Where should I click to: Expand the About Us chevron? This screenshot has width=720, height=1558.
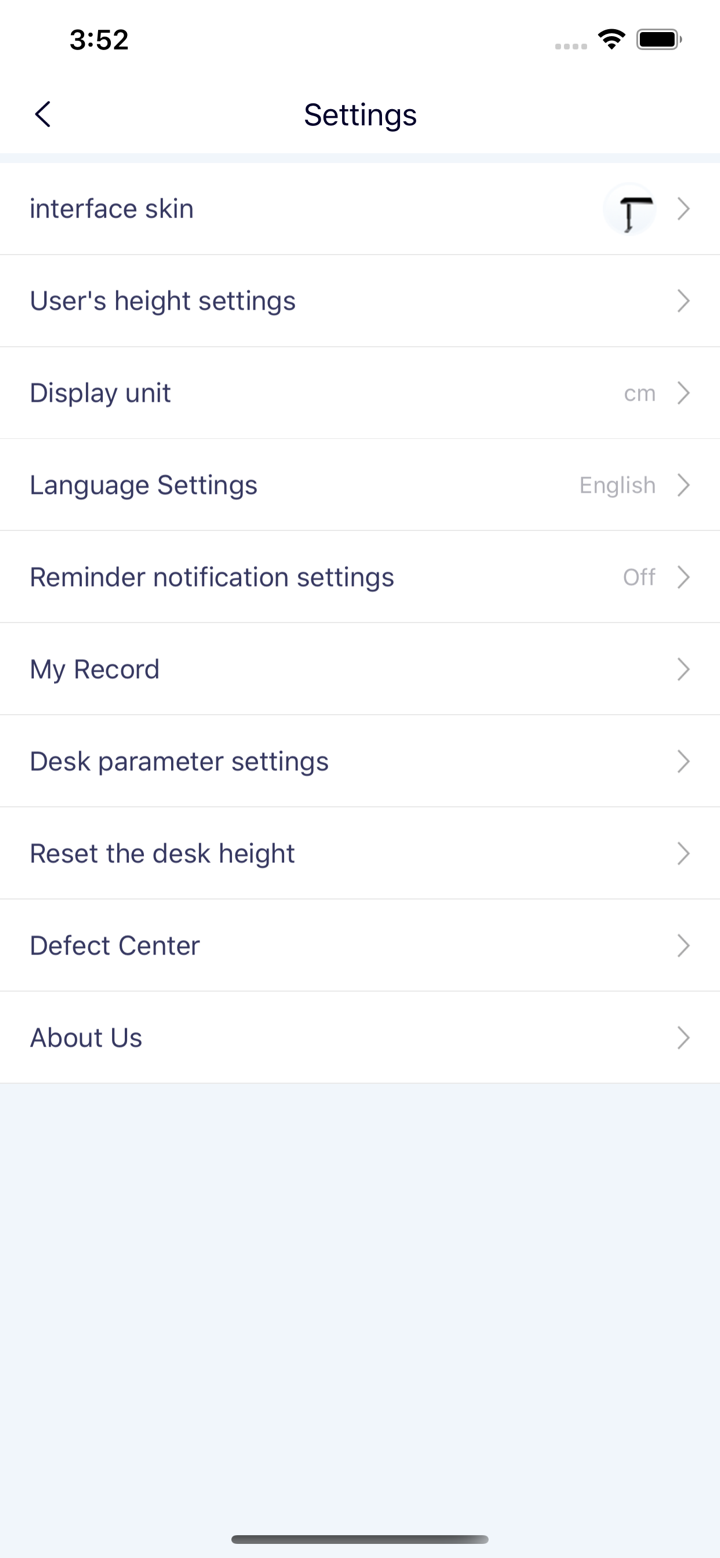point(684,1037)
